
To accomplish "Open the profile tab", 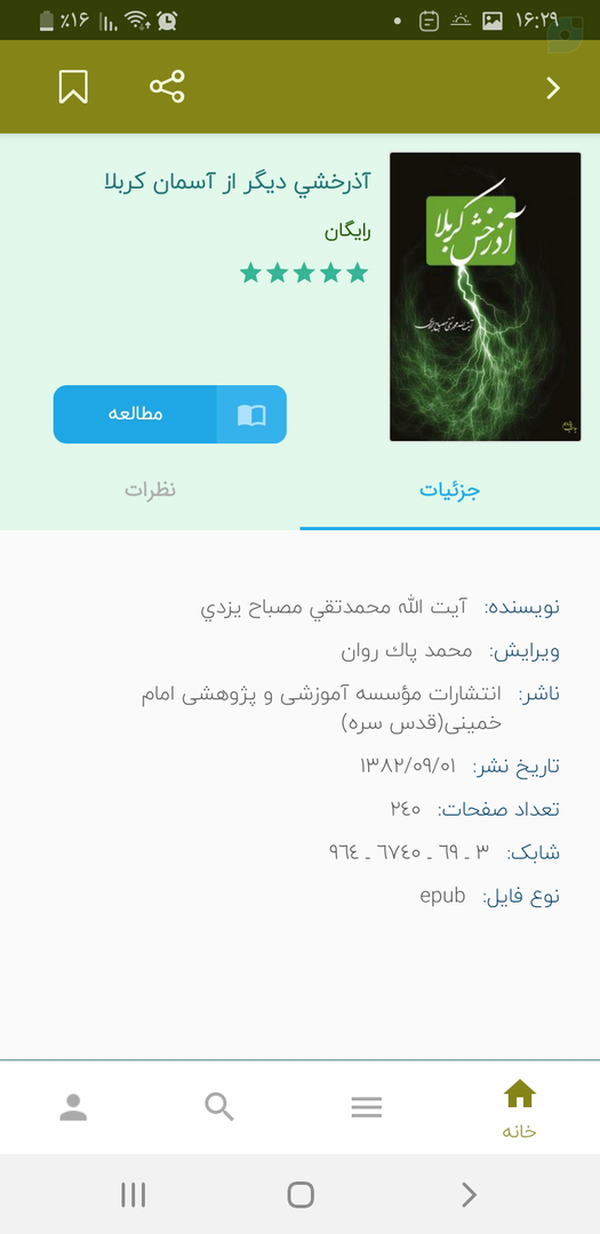I will pyautogui.click(x=73, y=1107).
